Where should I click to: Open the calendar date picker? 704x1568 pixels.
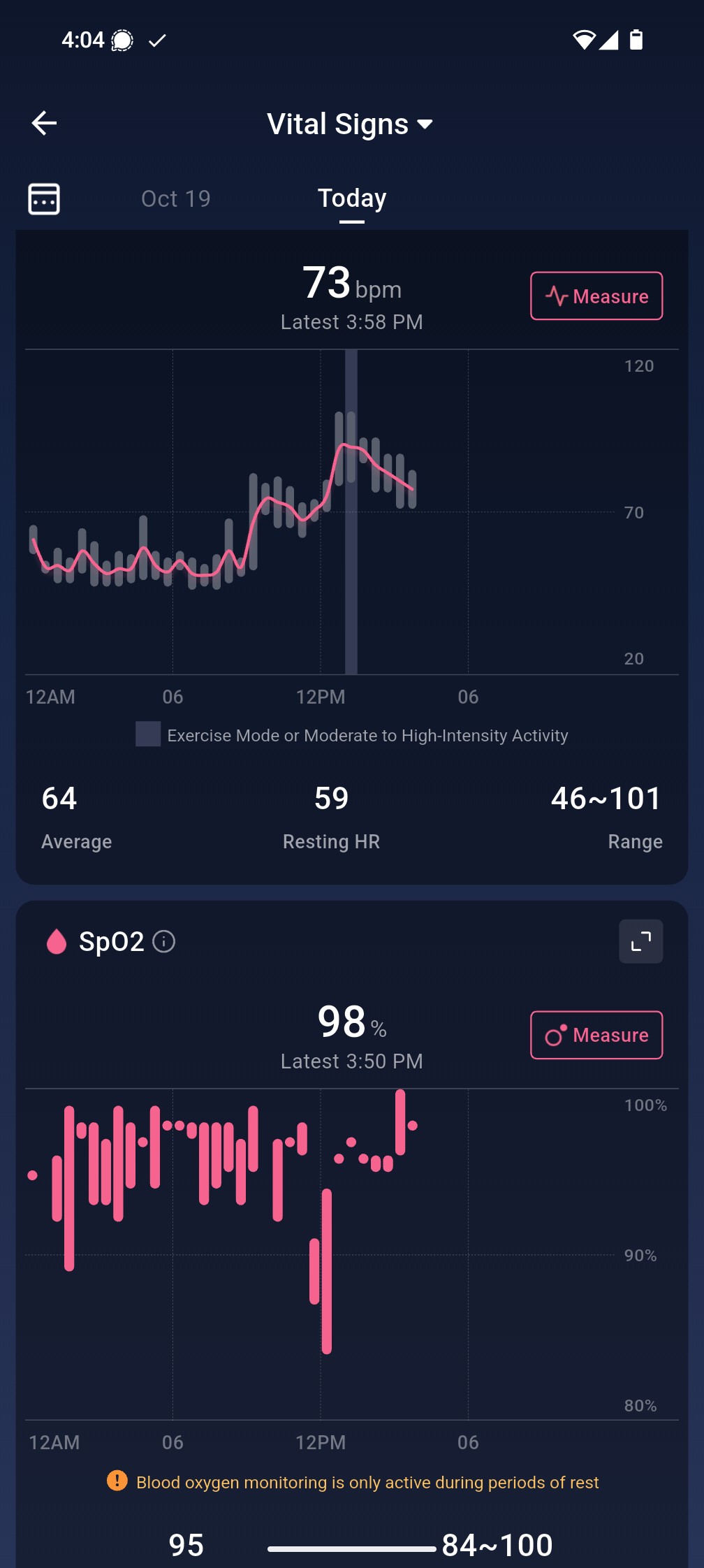(43, 199)
